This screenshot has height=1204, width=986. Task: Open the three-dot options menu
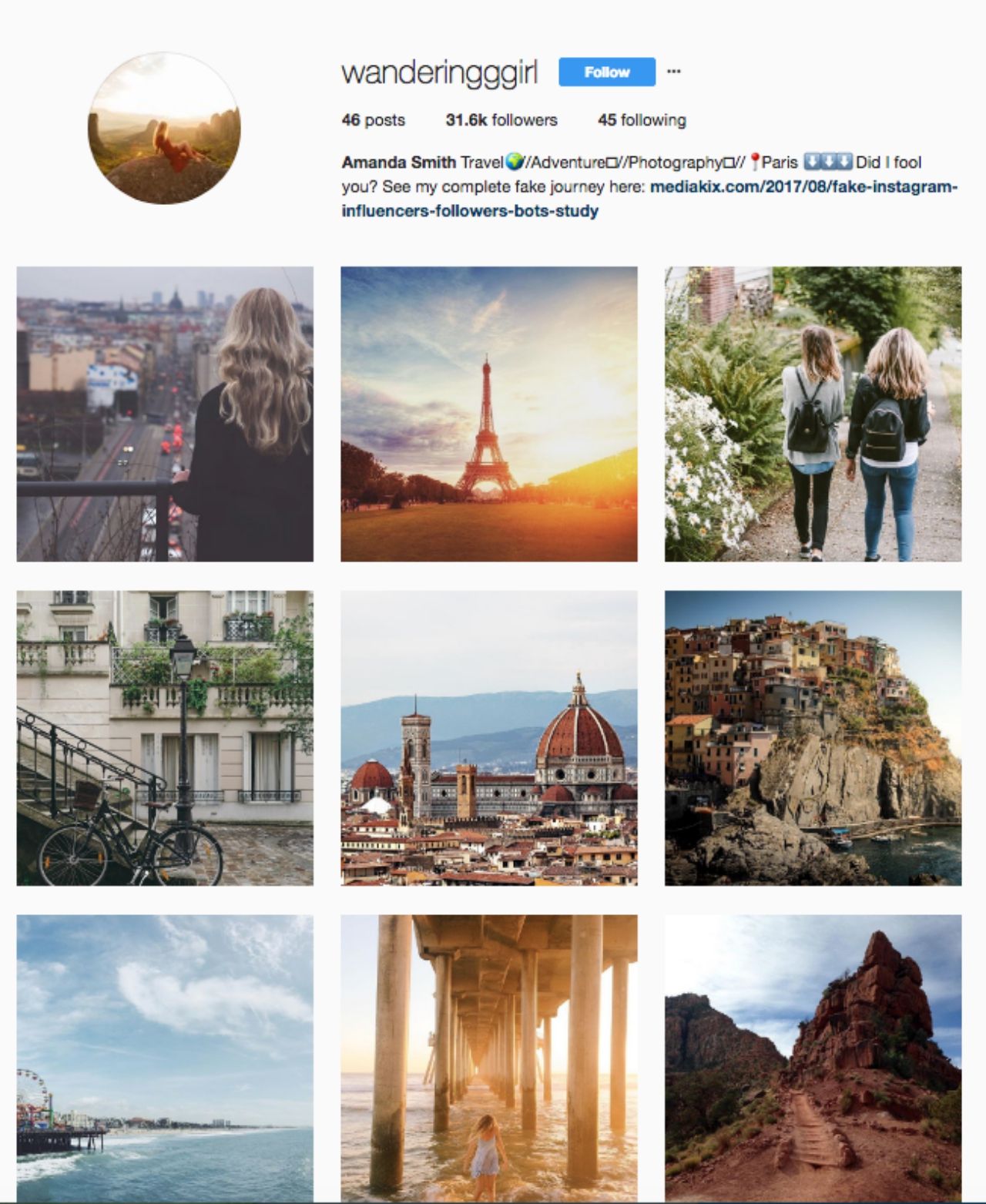tap(674, 72)
